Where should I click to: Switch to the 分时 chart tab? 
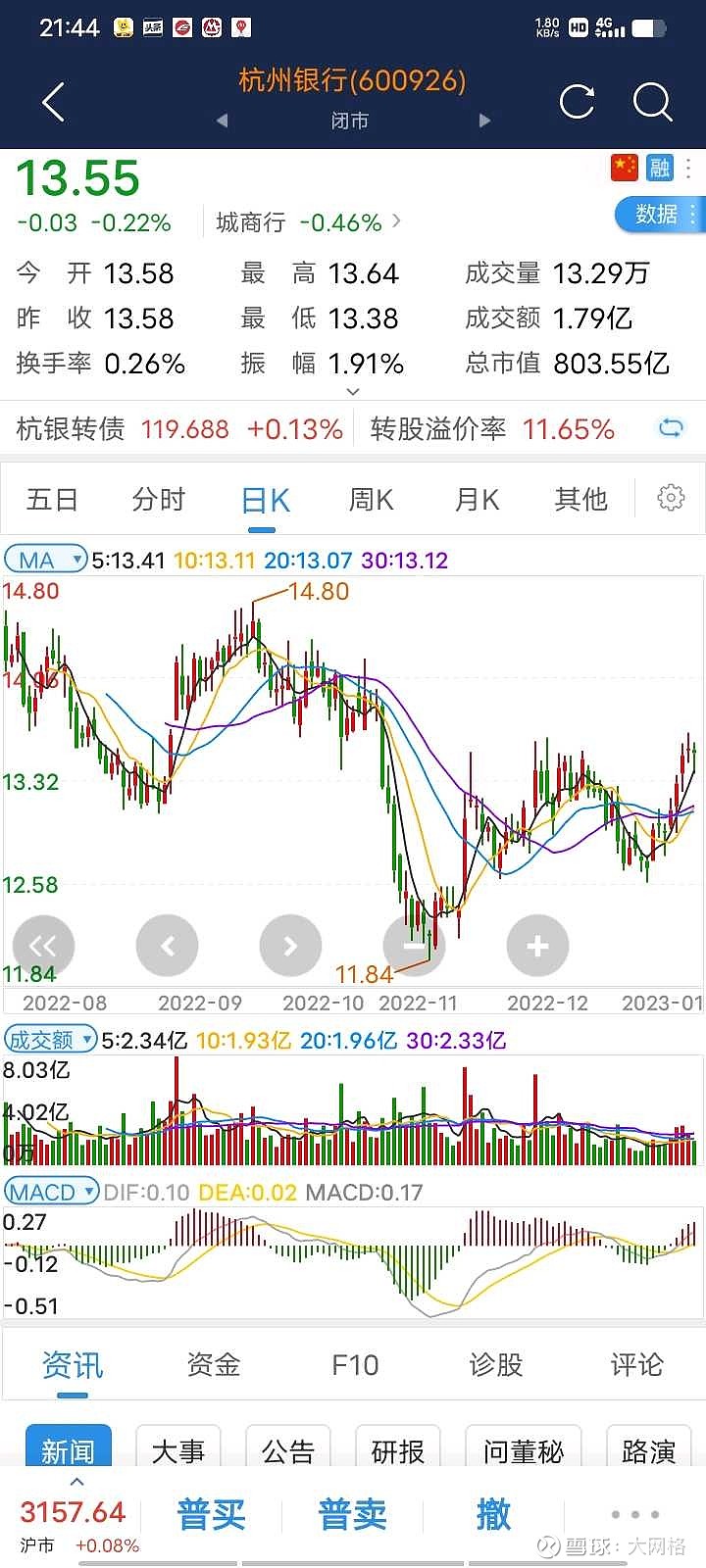coord(159,500)
